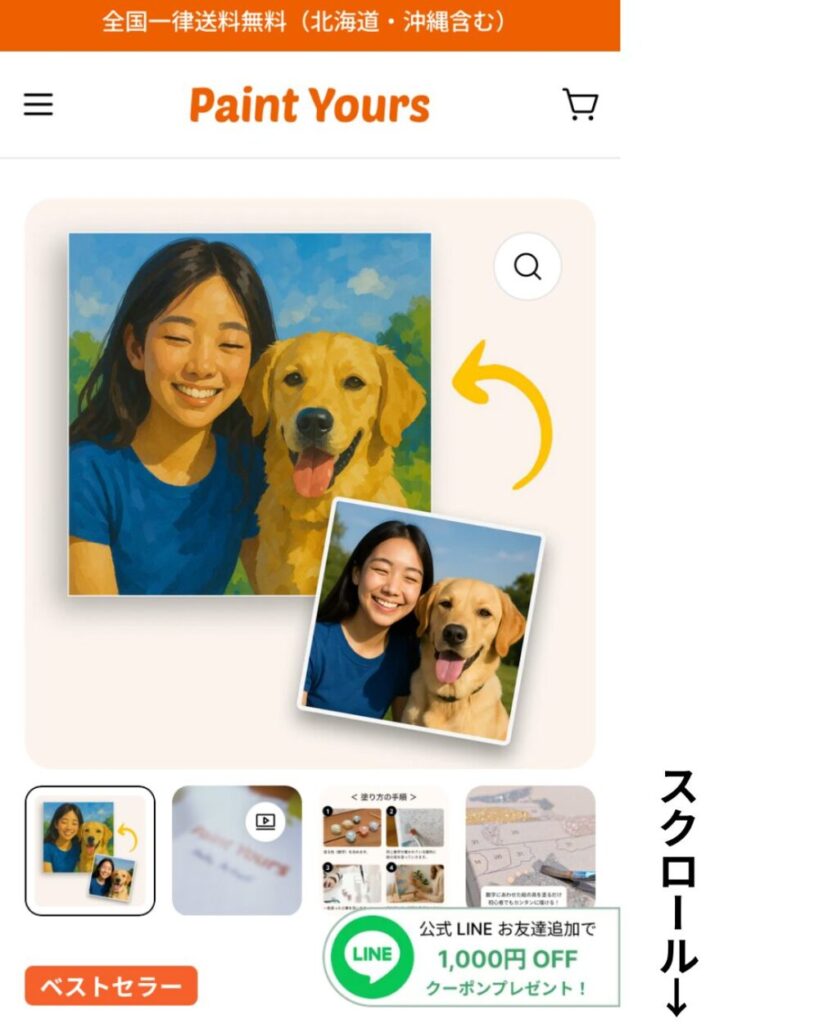Tap the magnifier to zoom product image
This screenshot has width=819, height=1024.
[x=527, y=266]
